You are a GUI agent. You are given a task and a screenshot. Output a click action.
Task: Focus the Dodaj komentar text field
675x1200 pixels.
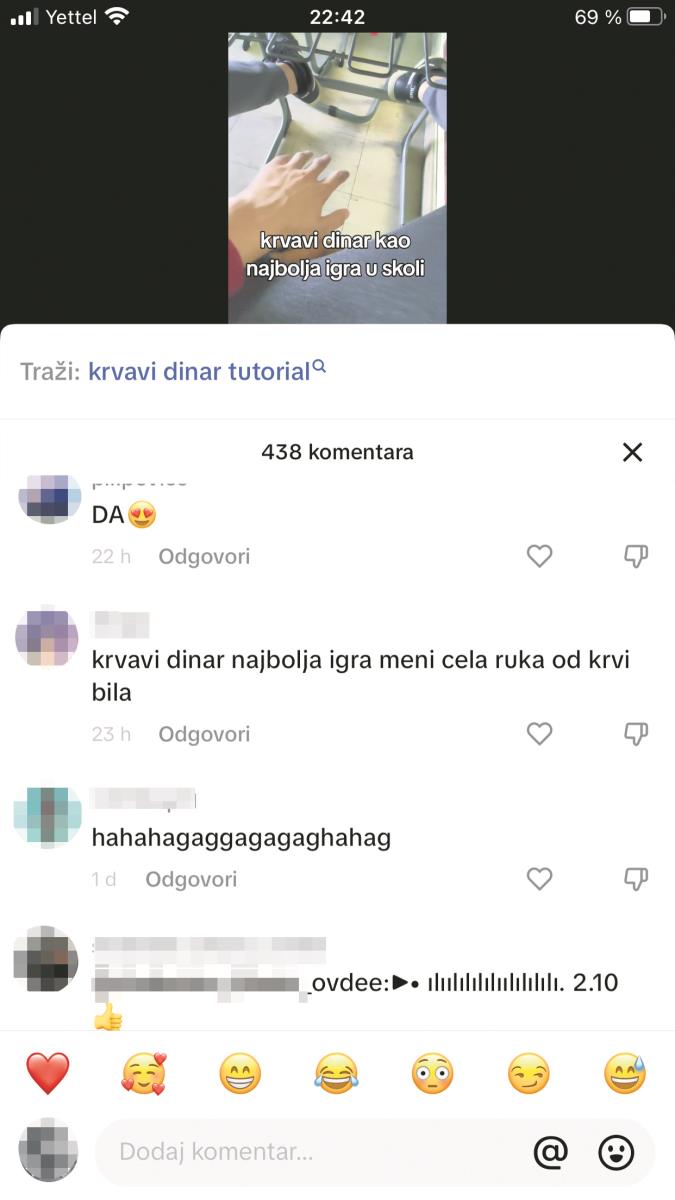click(300, 1152)
